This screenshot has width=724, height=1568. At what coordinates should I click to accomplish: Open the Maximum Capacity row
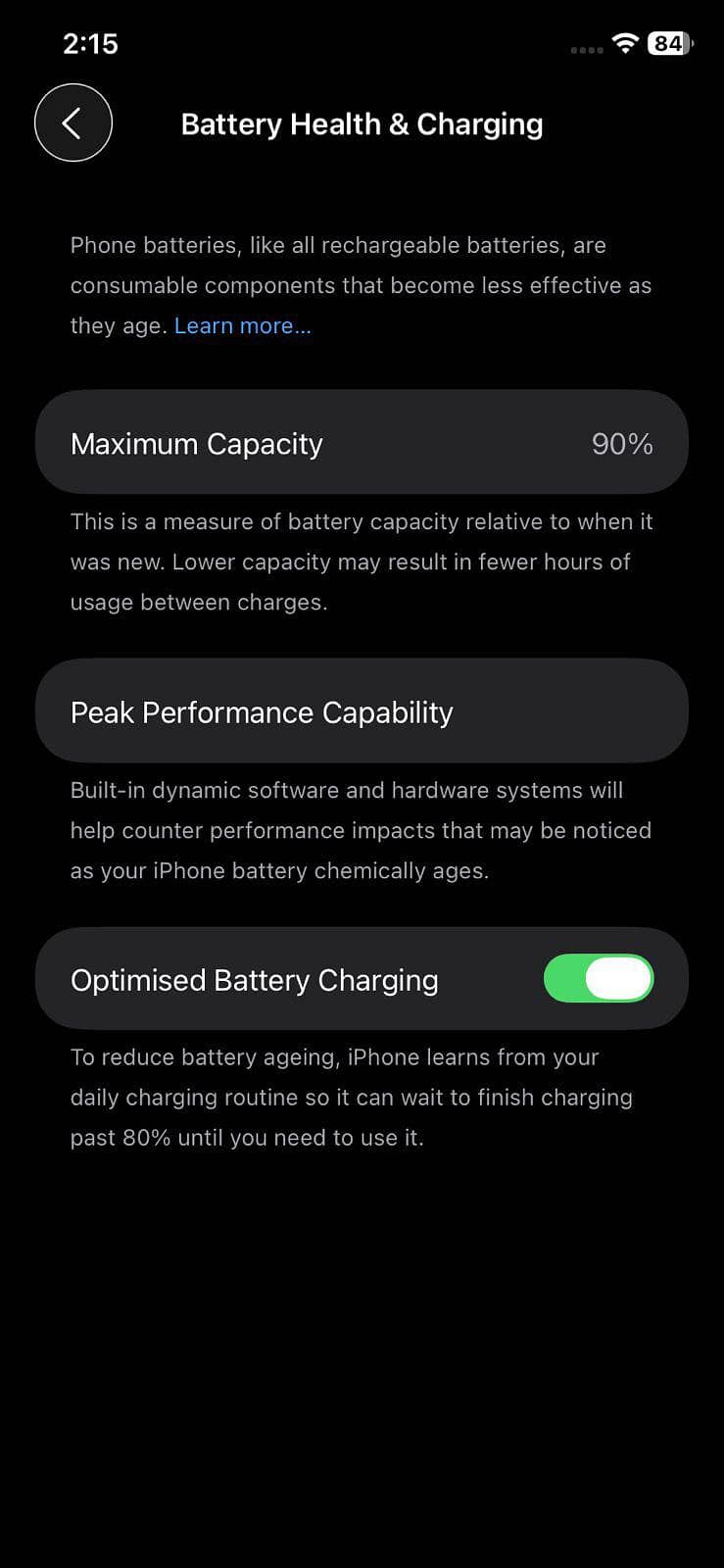(362, 442)
